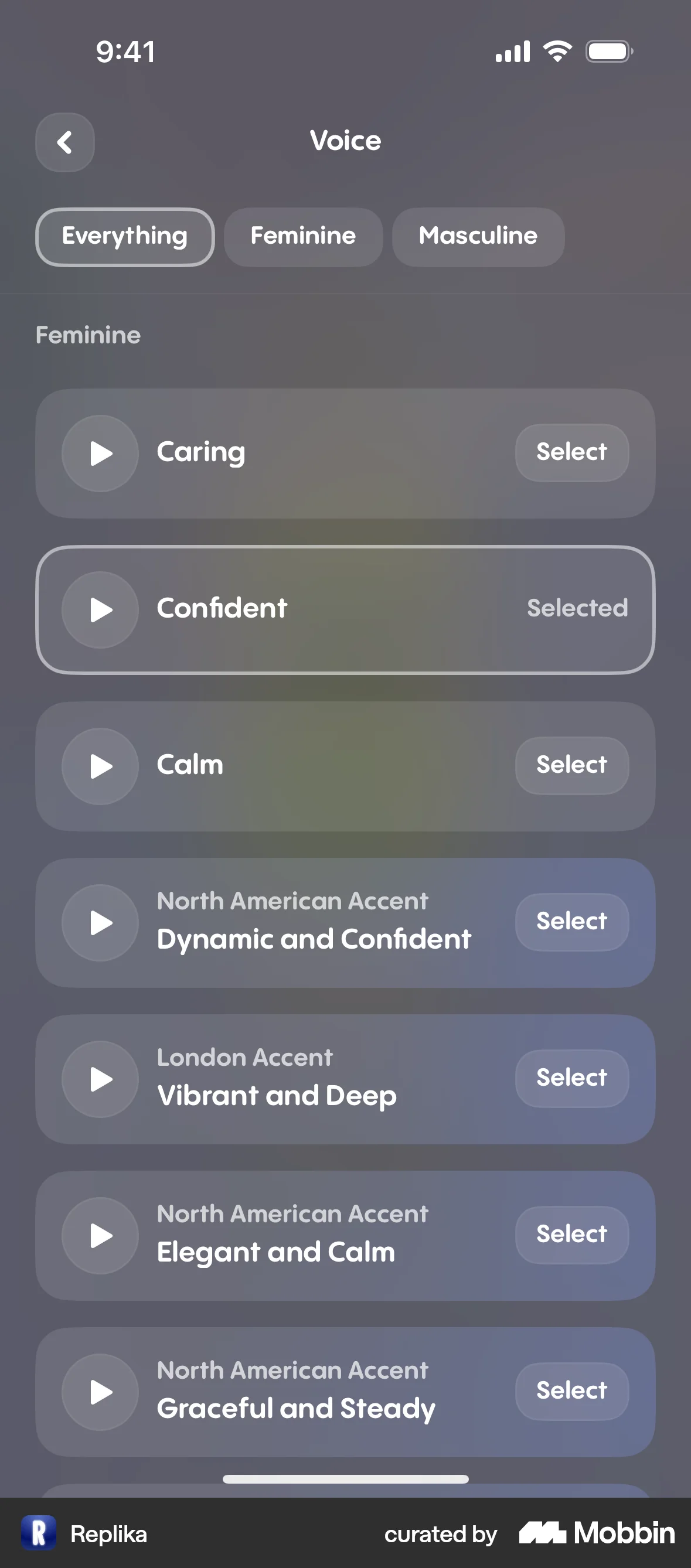Play the Vibrant and Deep London accent sample

[100, 1078]
